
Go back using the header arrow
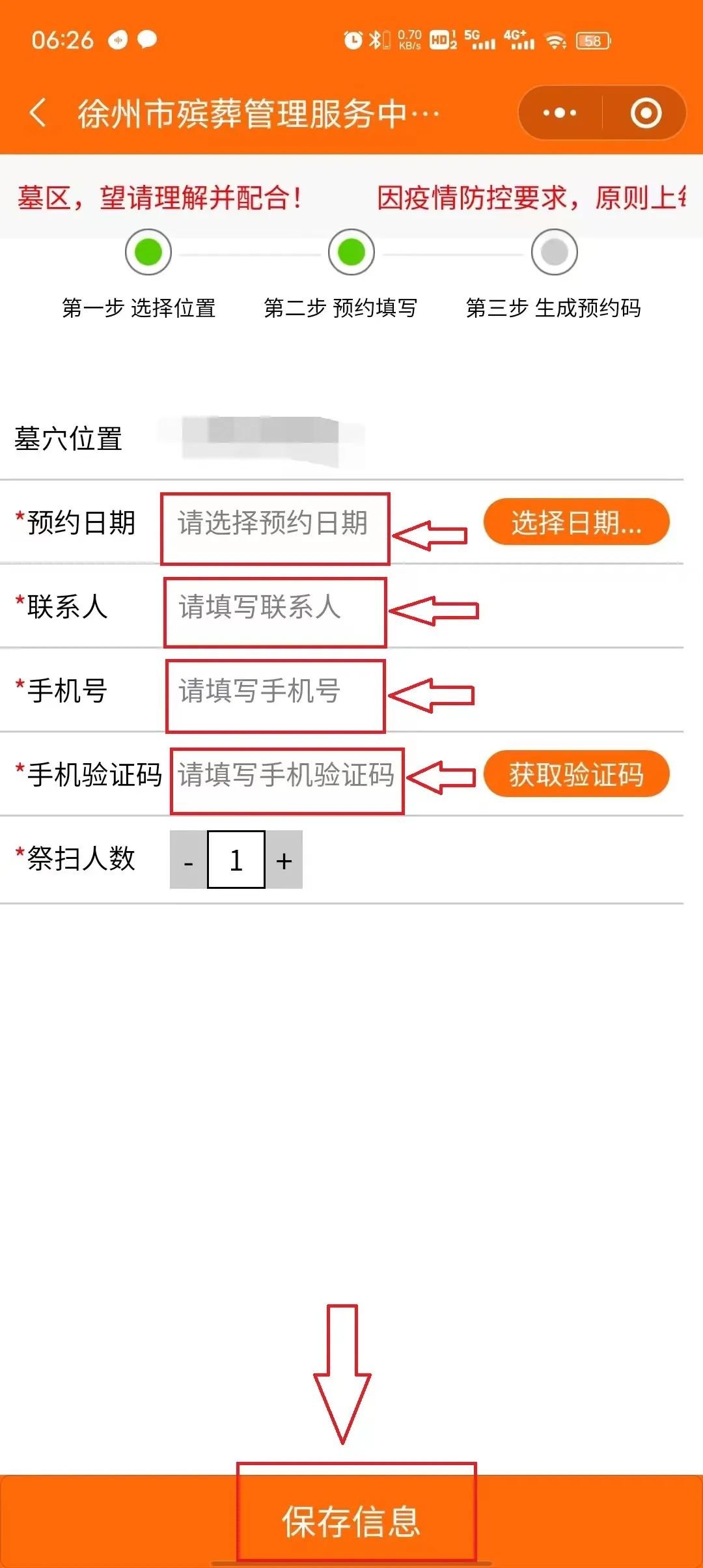38,113
